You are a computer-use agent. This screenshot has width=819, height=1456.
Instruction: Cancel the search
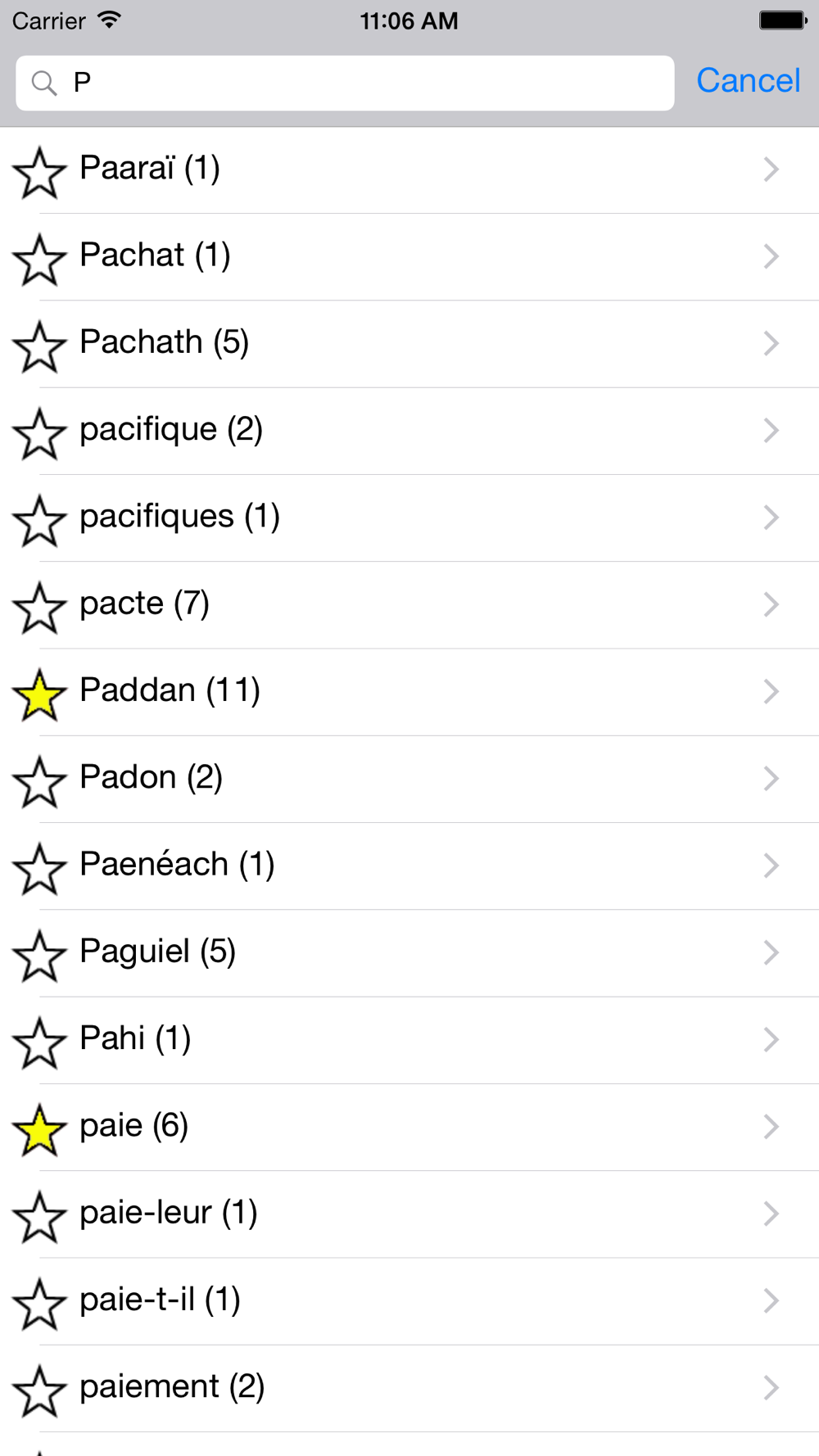(748, 81)
